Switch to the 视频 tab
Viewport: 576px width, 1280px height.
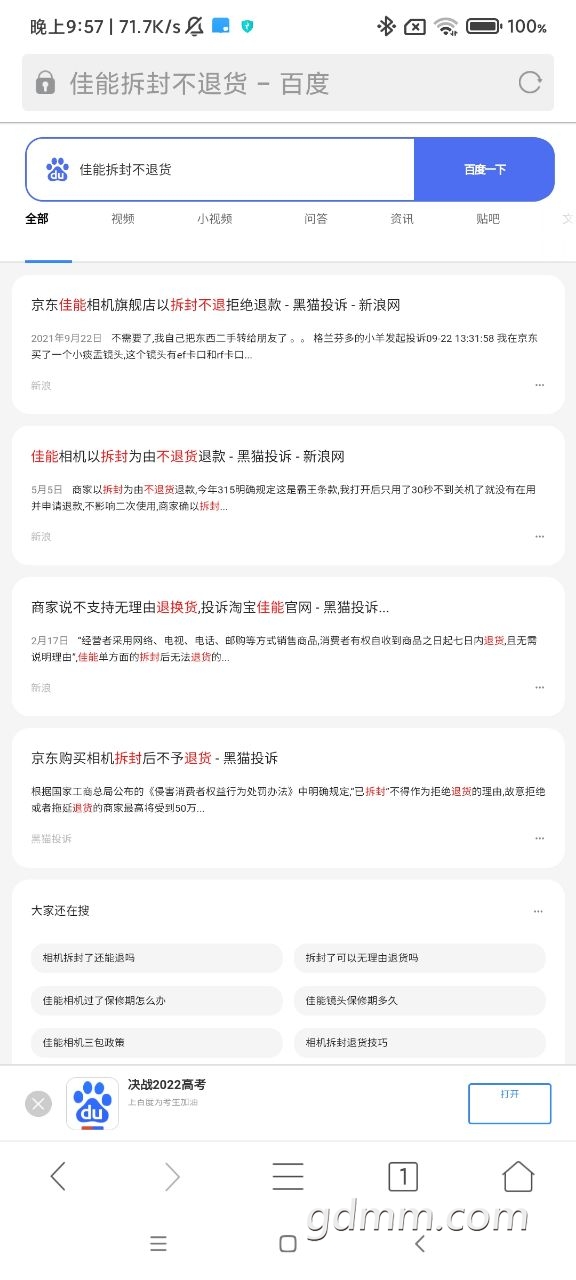click(123, 219)
